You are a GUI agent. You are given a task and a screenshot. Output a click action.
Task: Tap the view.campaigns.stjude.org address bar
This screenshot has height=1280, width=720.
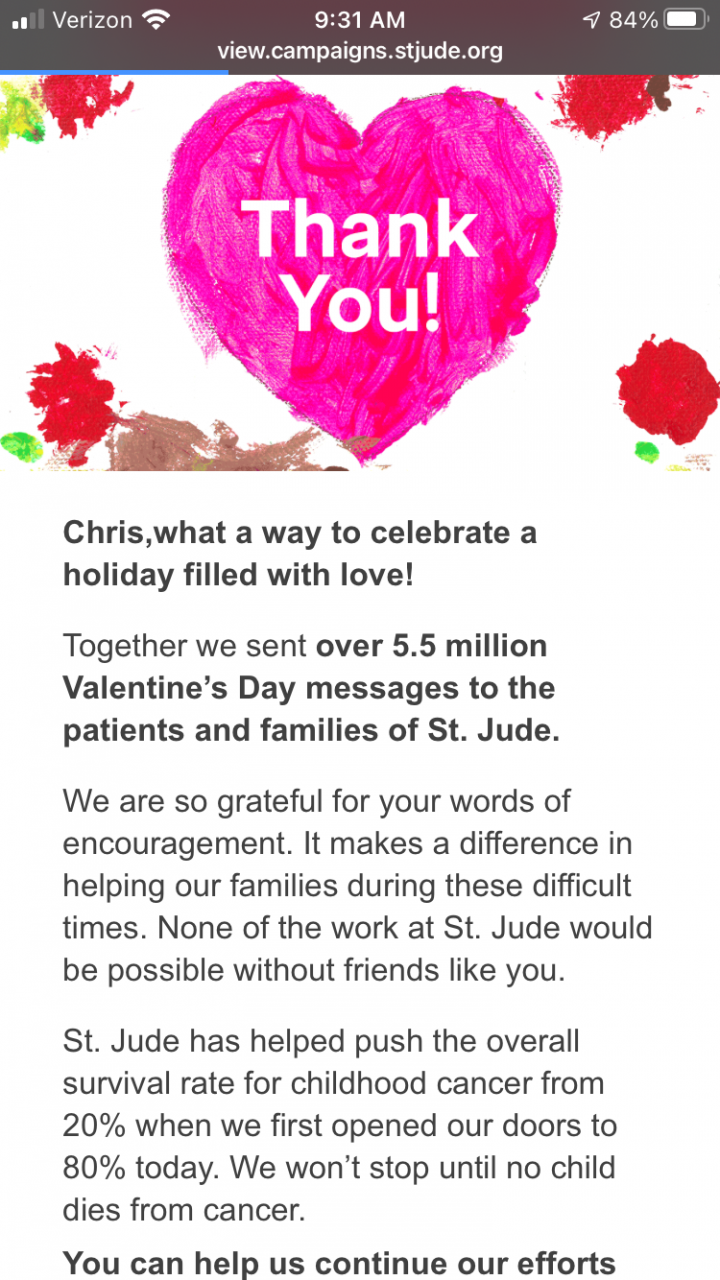point(360,50)
